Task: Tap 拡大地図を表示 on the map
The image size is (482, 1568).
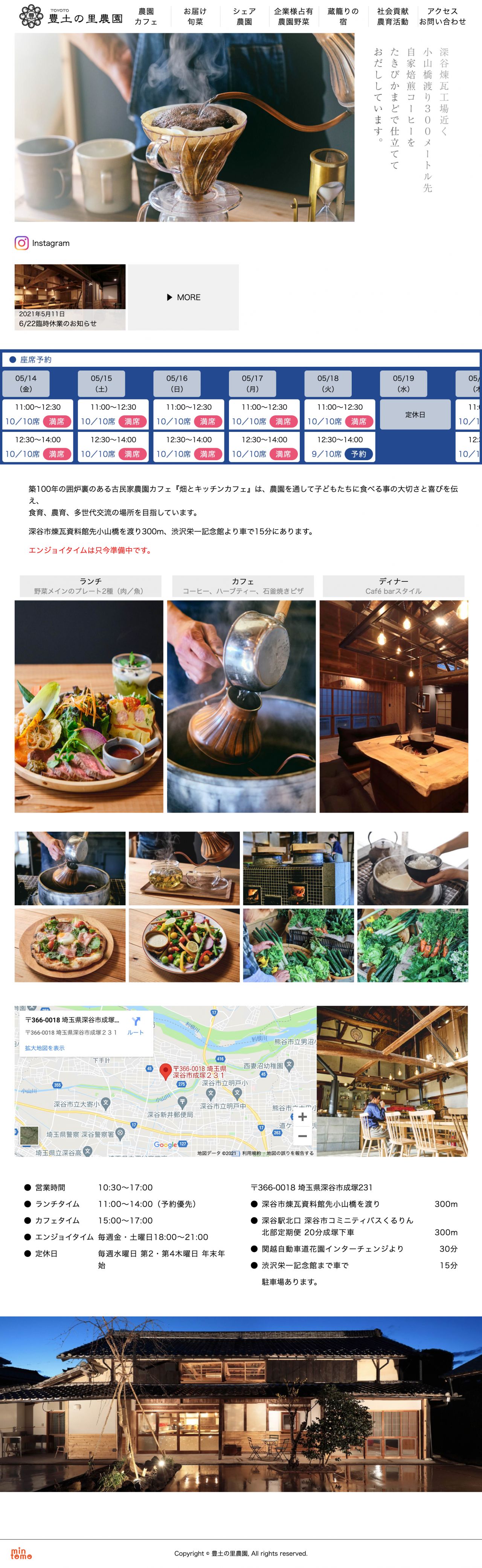Action: [x=44, y=1048]
